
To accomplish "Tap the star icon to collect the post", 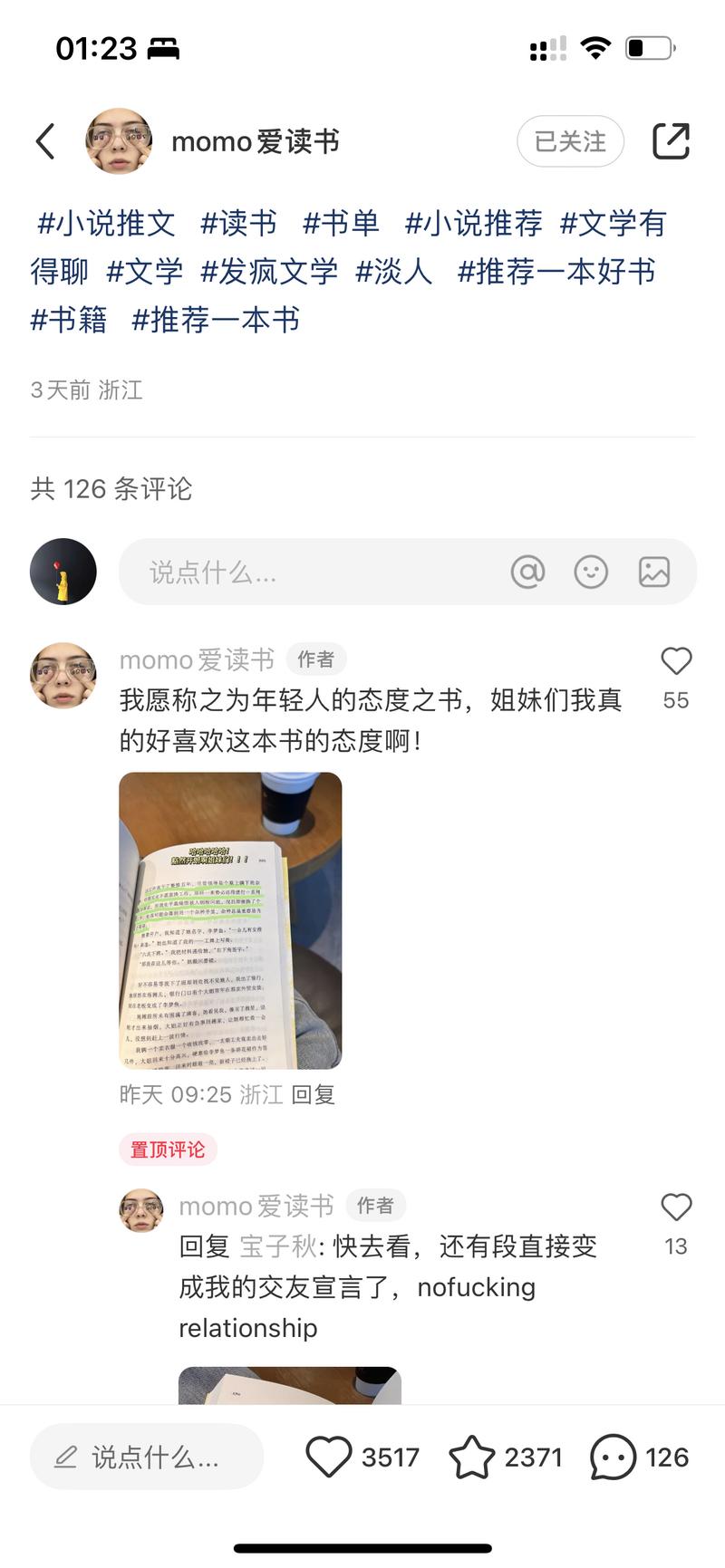I will pos(470,1456).
